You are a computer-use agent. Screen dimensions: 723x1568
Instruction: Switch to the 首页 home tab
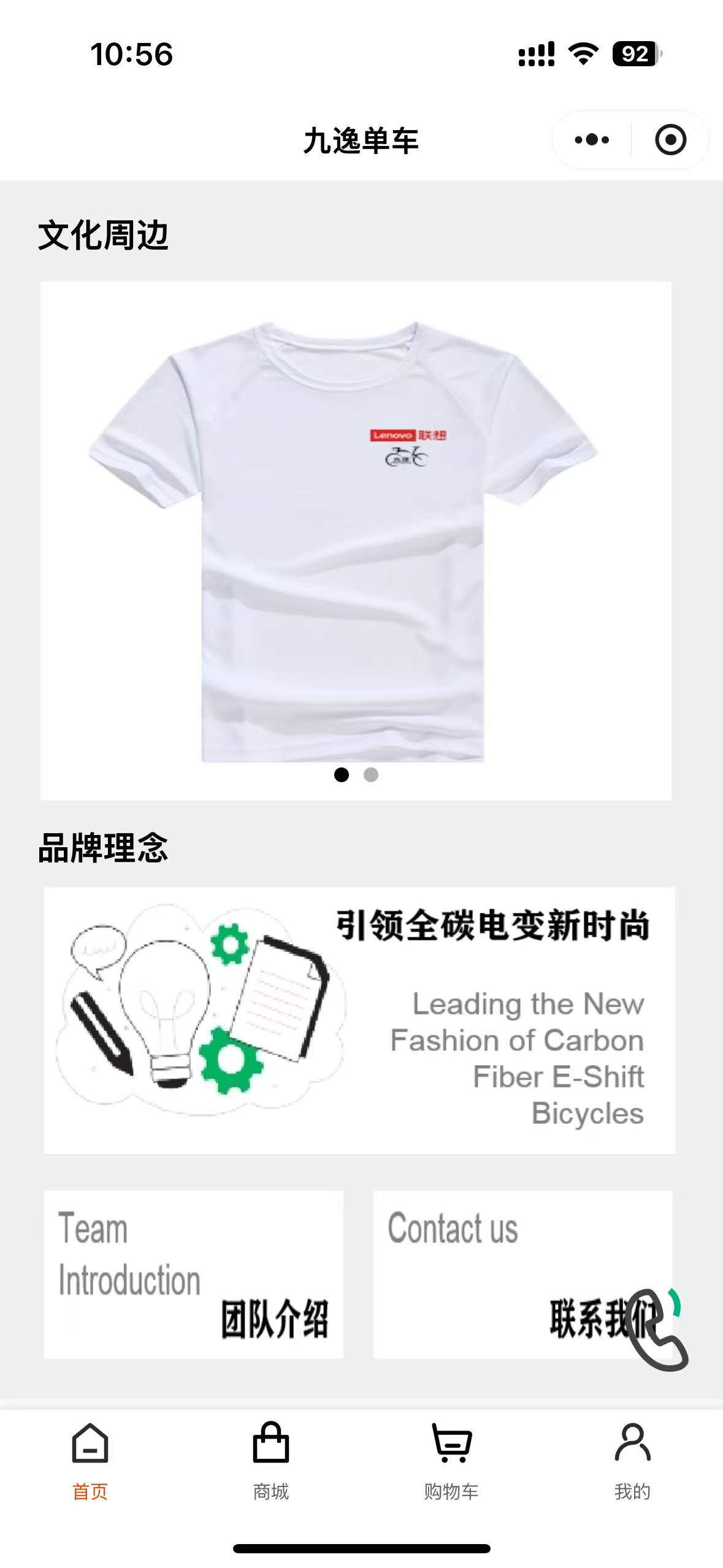90,1460
